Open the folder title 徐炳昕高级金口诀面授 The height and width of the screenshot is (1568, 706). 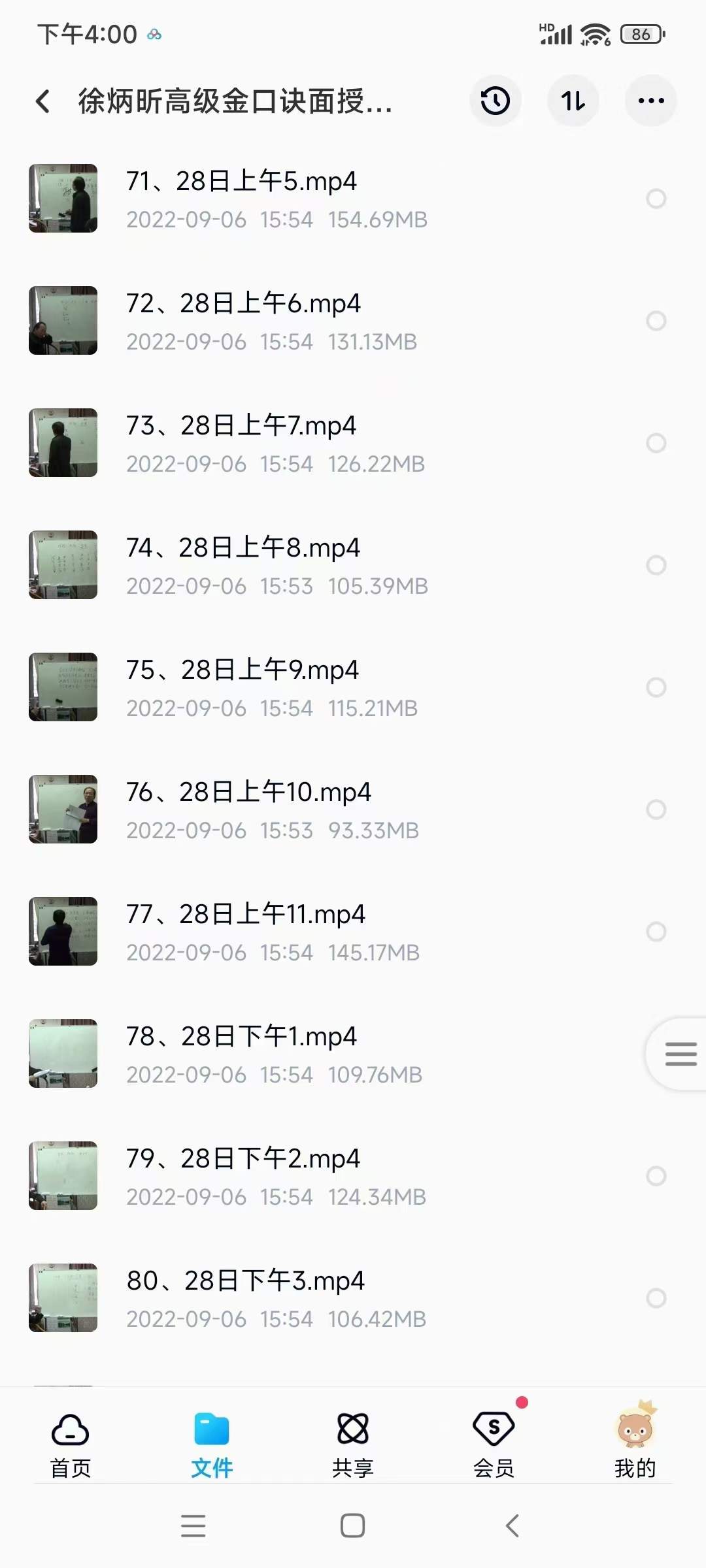click(x=235, y=102)
